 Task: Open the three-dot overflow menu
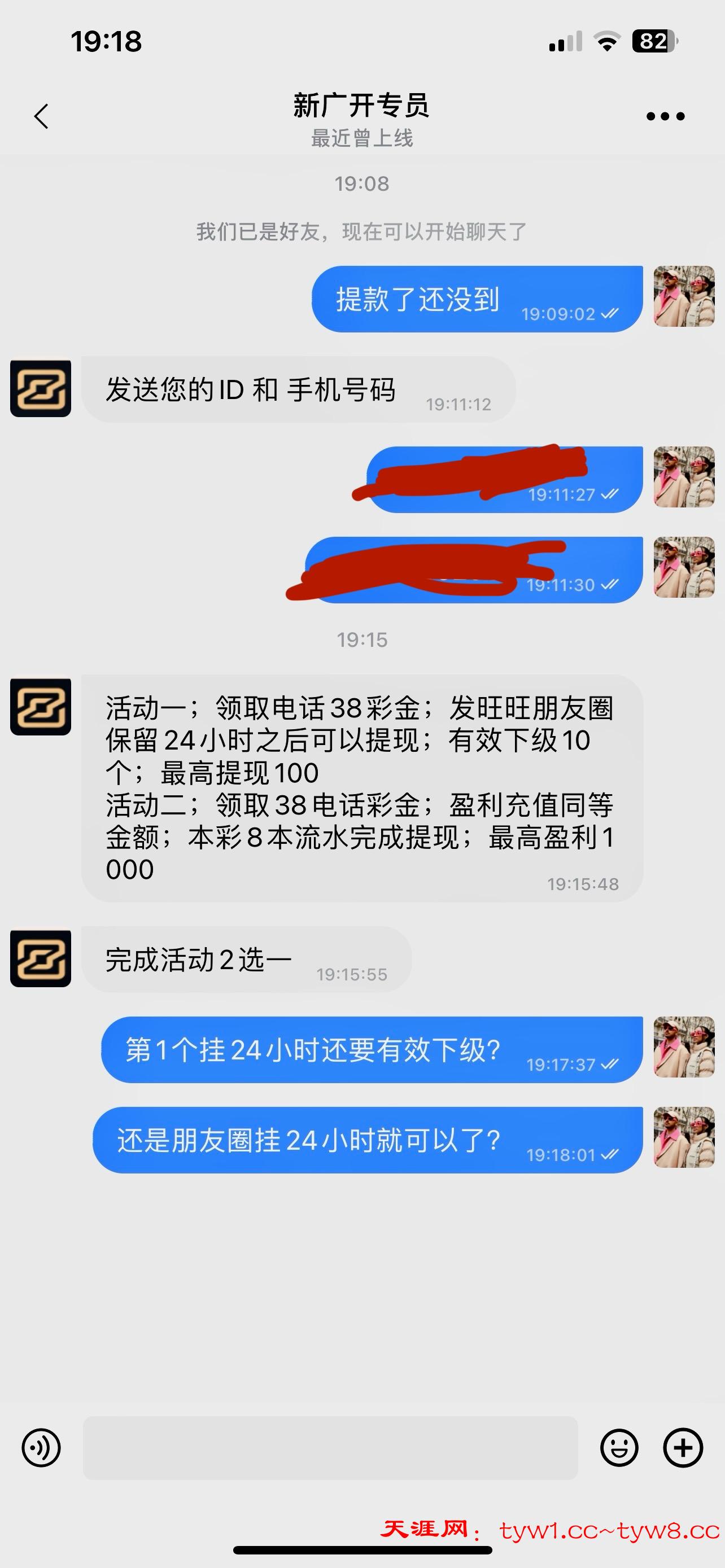(665, 116)
